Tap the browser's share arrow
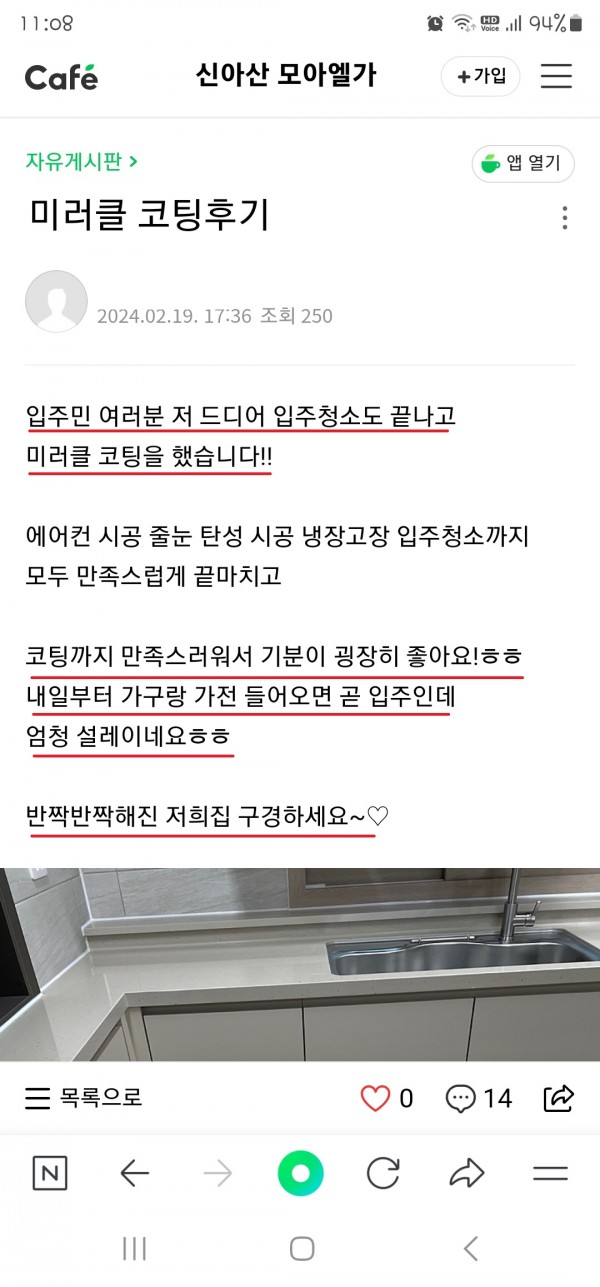This screenshot has width=600, height=1287. pyautogui.click(x=466, y=1173)
